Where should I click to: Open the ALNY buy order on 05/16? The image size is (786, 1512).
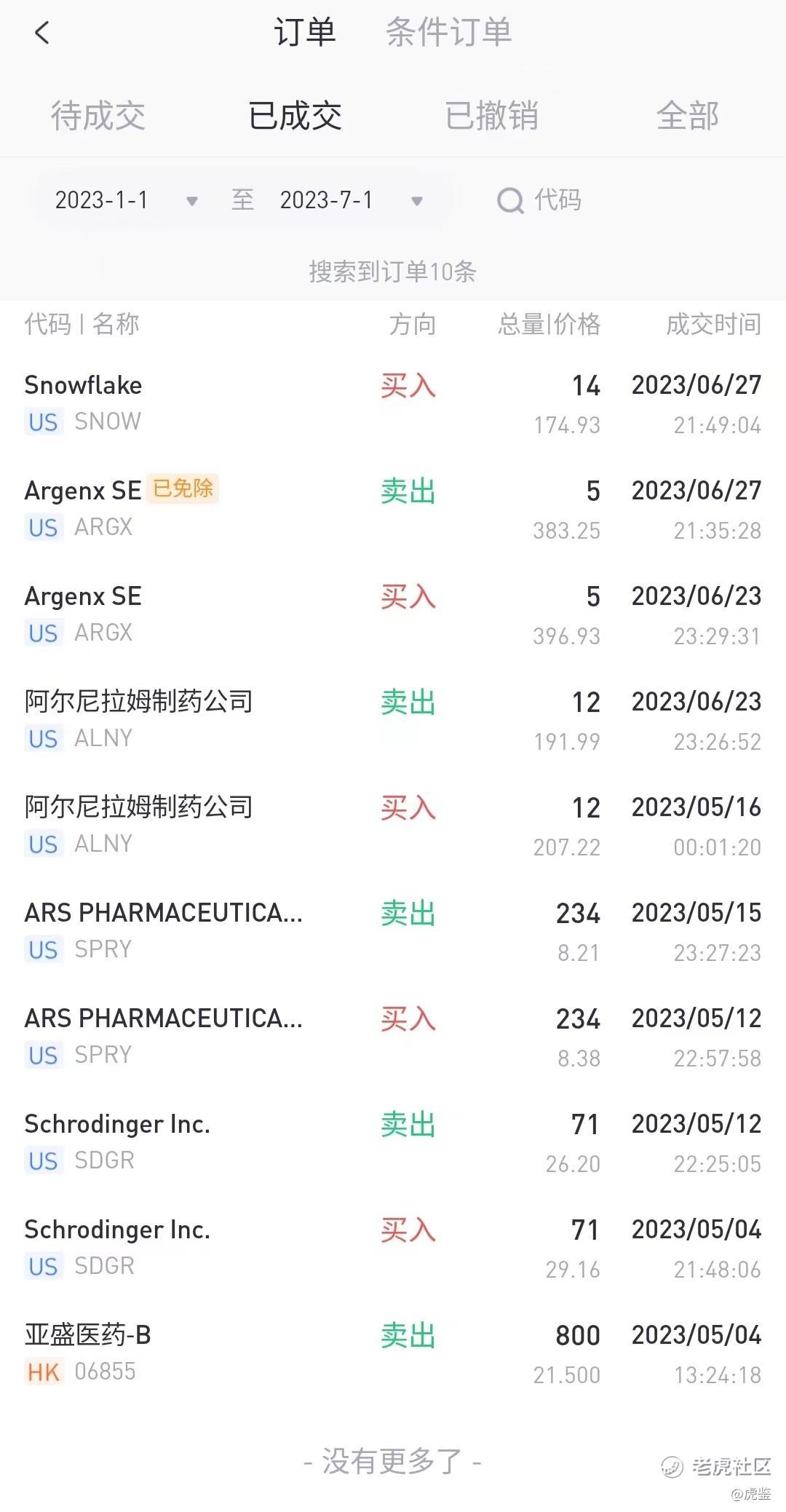[393, 826]
